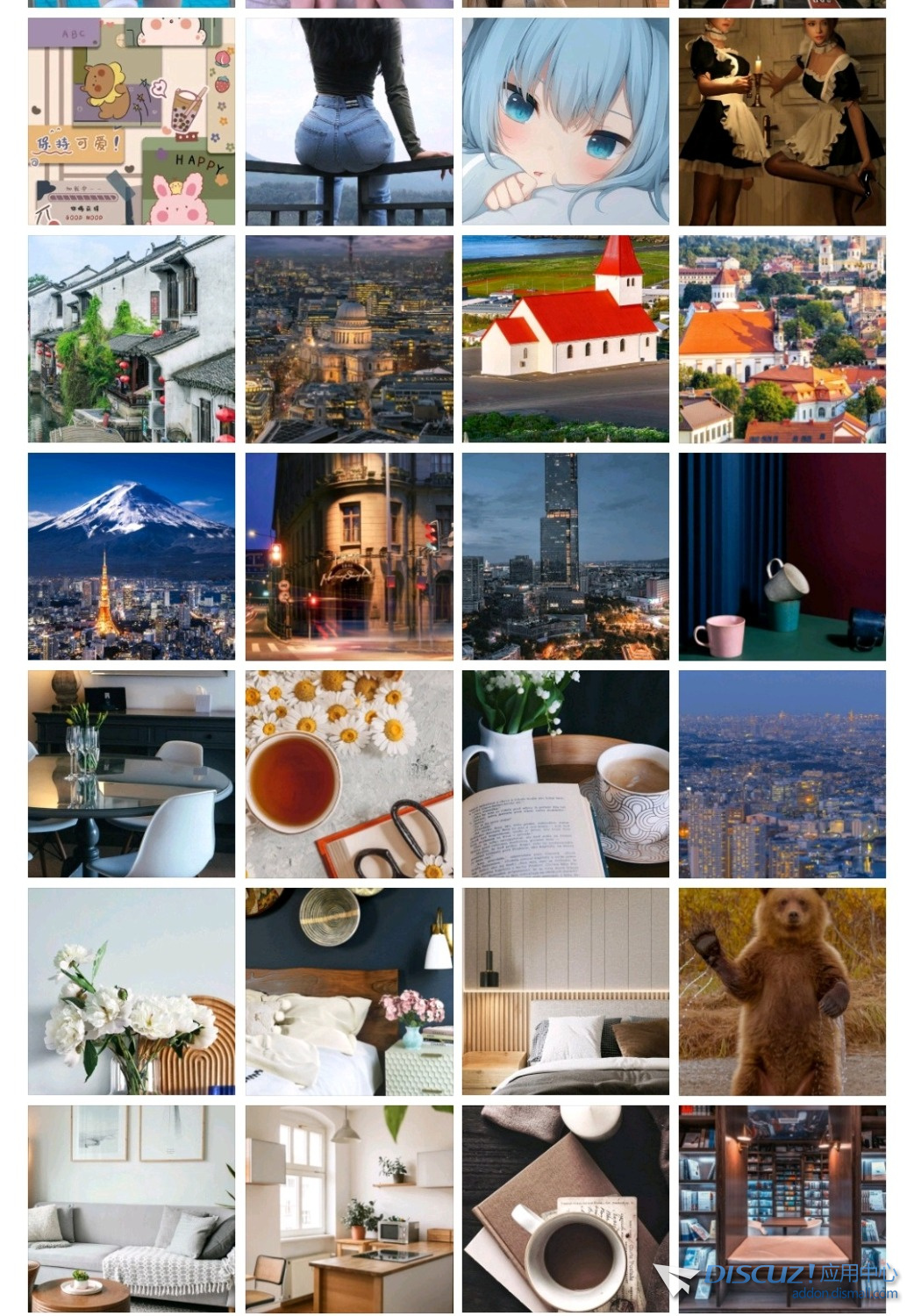914x1316 pixels.
Task: Open the gray sofa living room photo
Action: tap(132, 1209)
